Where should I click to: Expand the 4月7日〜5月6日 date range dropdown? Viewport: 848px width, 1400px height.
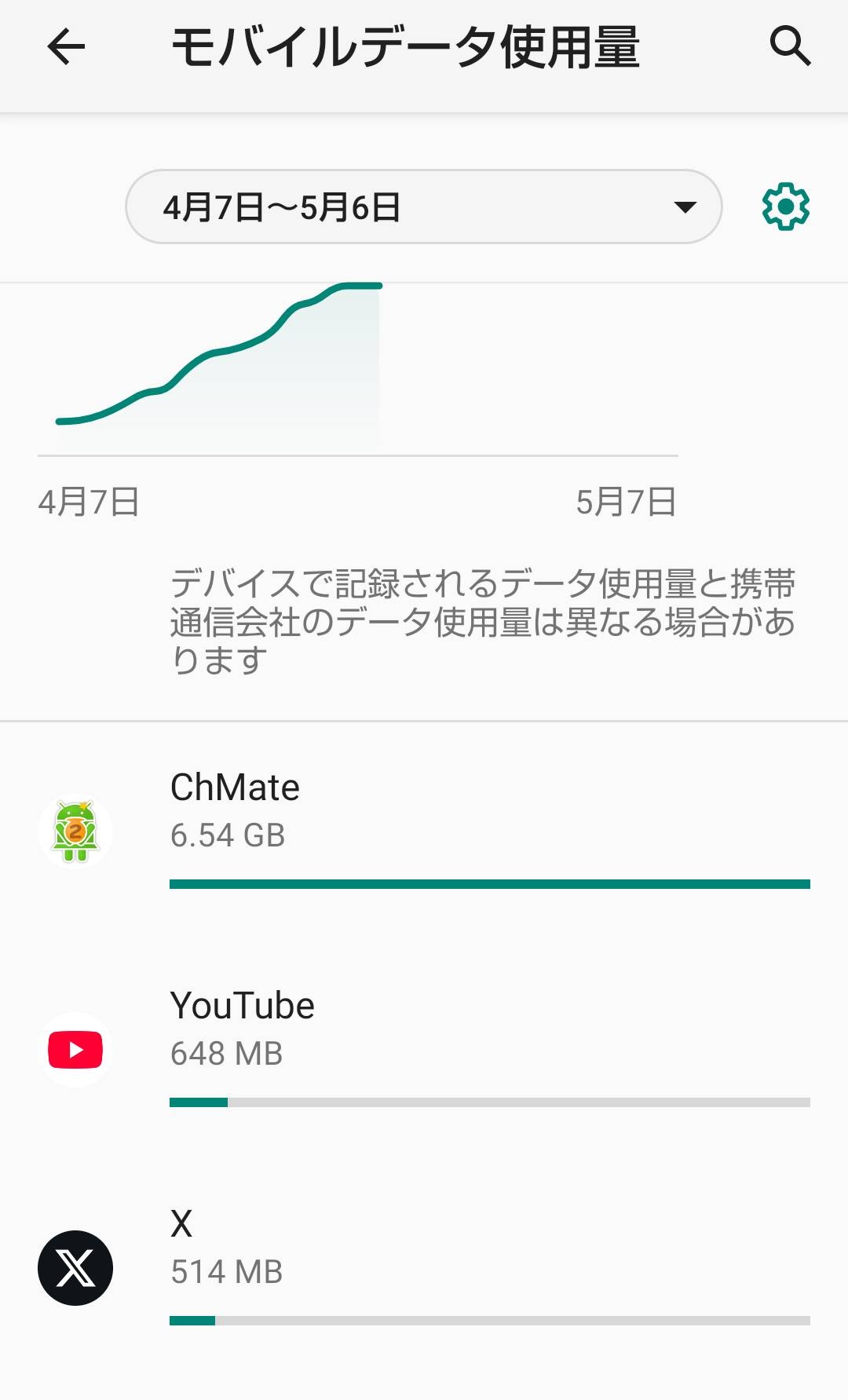point(423,207)
